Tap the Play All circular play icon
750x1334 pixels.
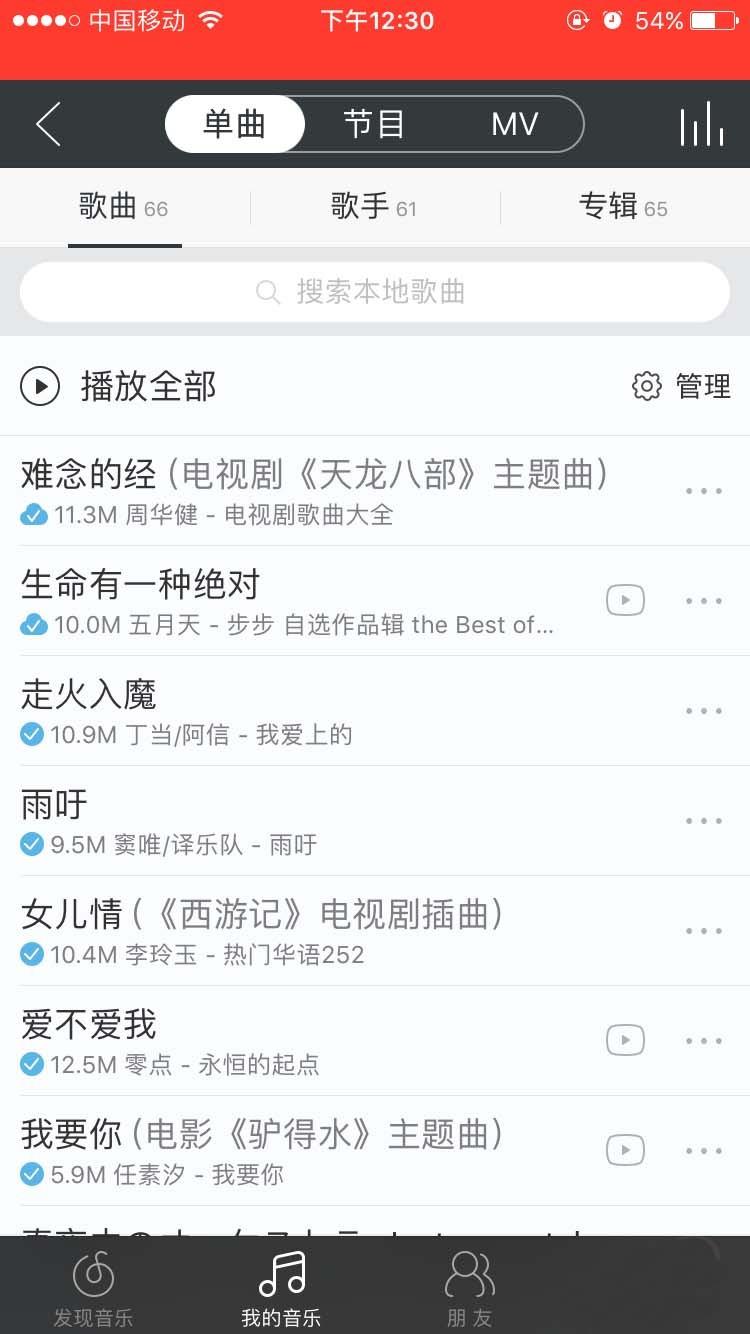pos(40,386)
